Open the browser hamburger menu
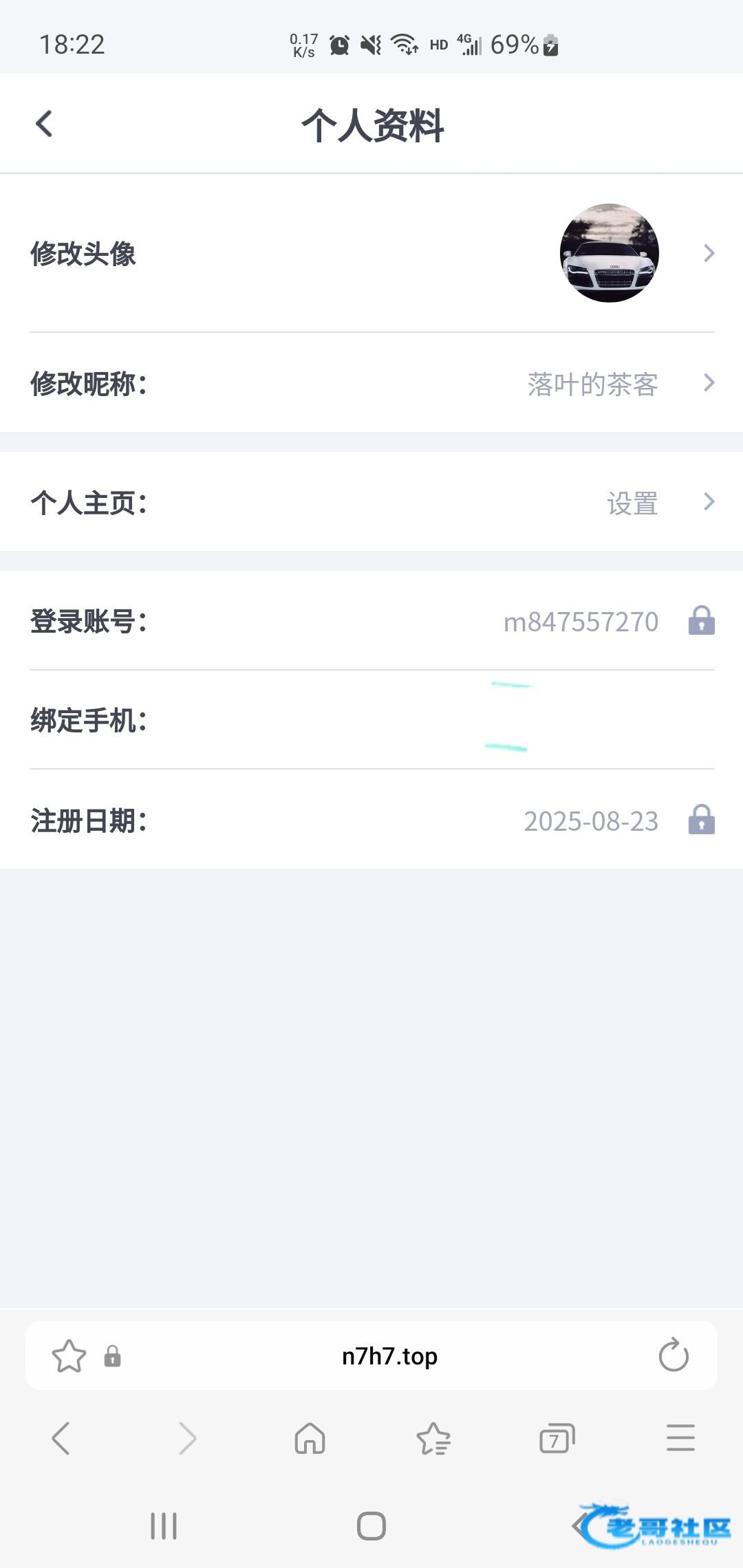The width and height of the screenshot is (743, 1568). tap(680, 1438)
